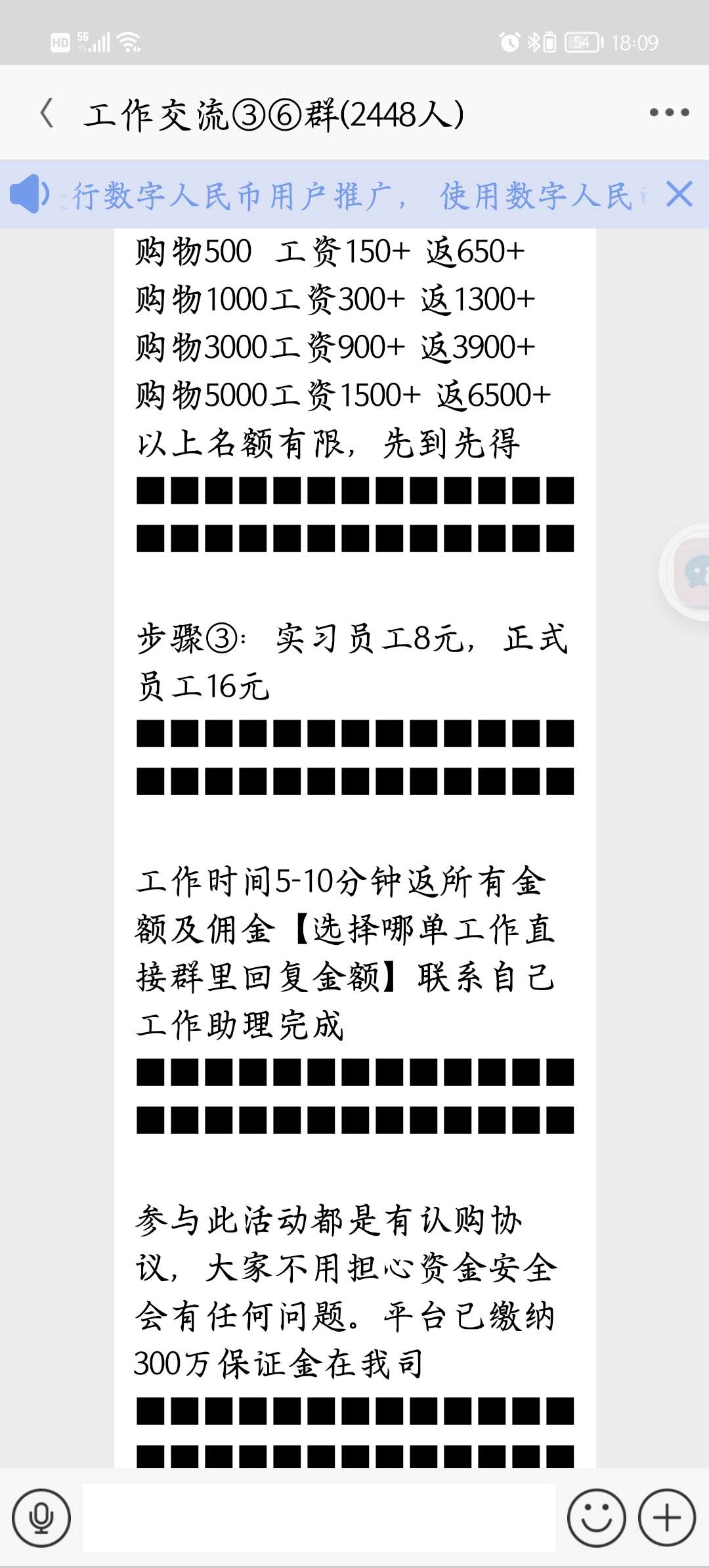The height and width of the screenshot is (1568, 709).
Task: Switch to voice message input
Action: click(x=41, y=1518)
